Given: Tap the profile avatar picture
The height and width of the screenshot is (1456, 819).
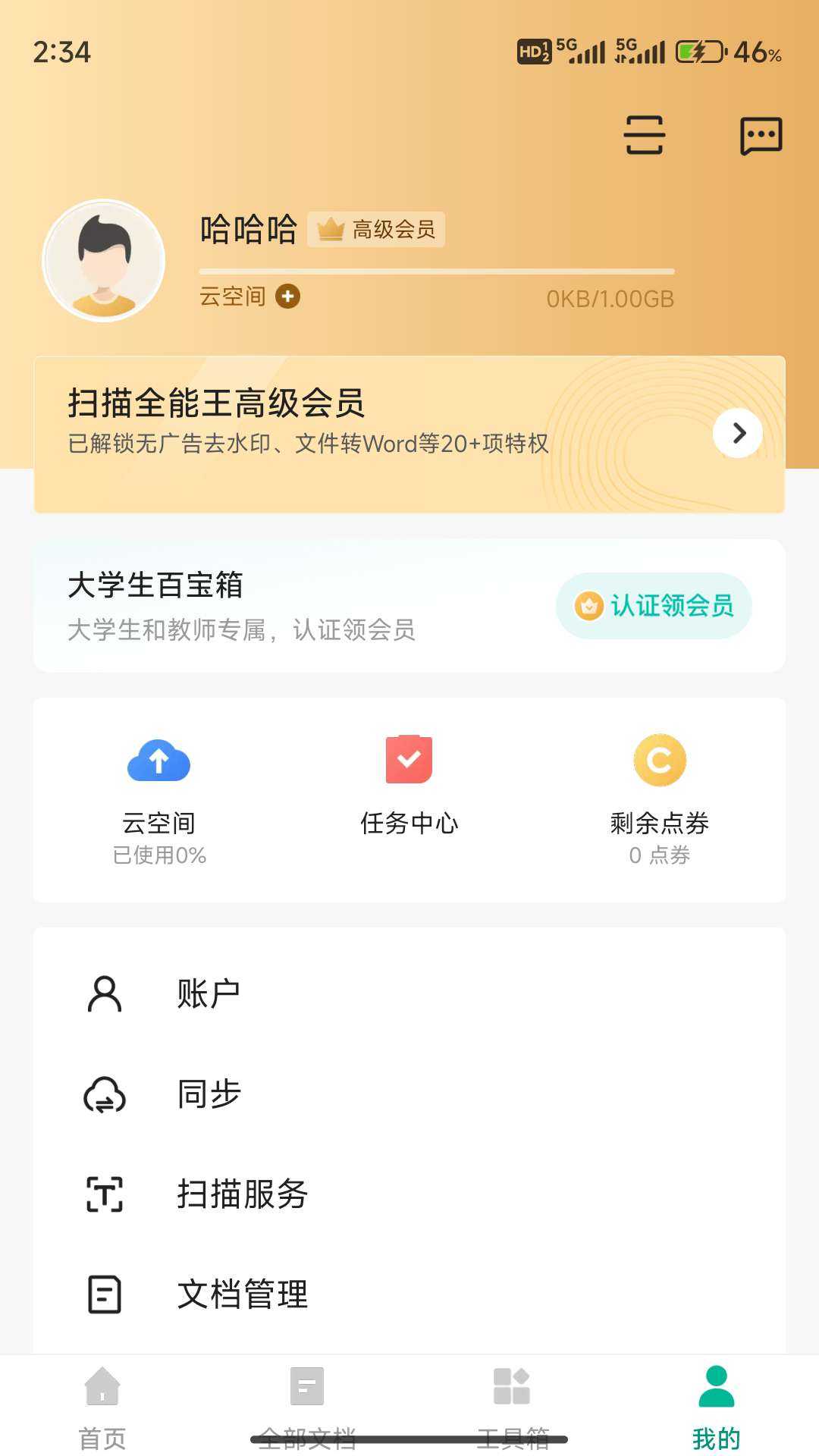Looking at the screenshot, I should click(104, 261).
